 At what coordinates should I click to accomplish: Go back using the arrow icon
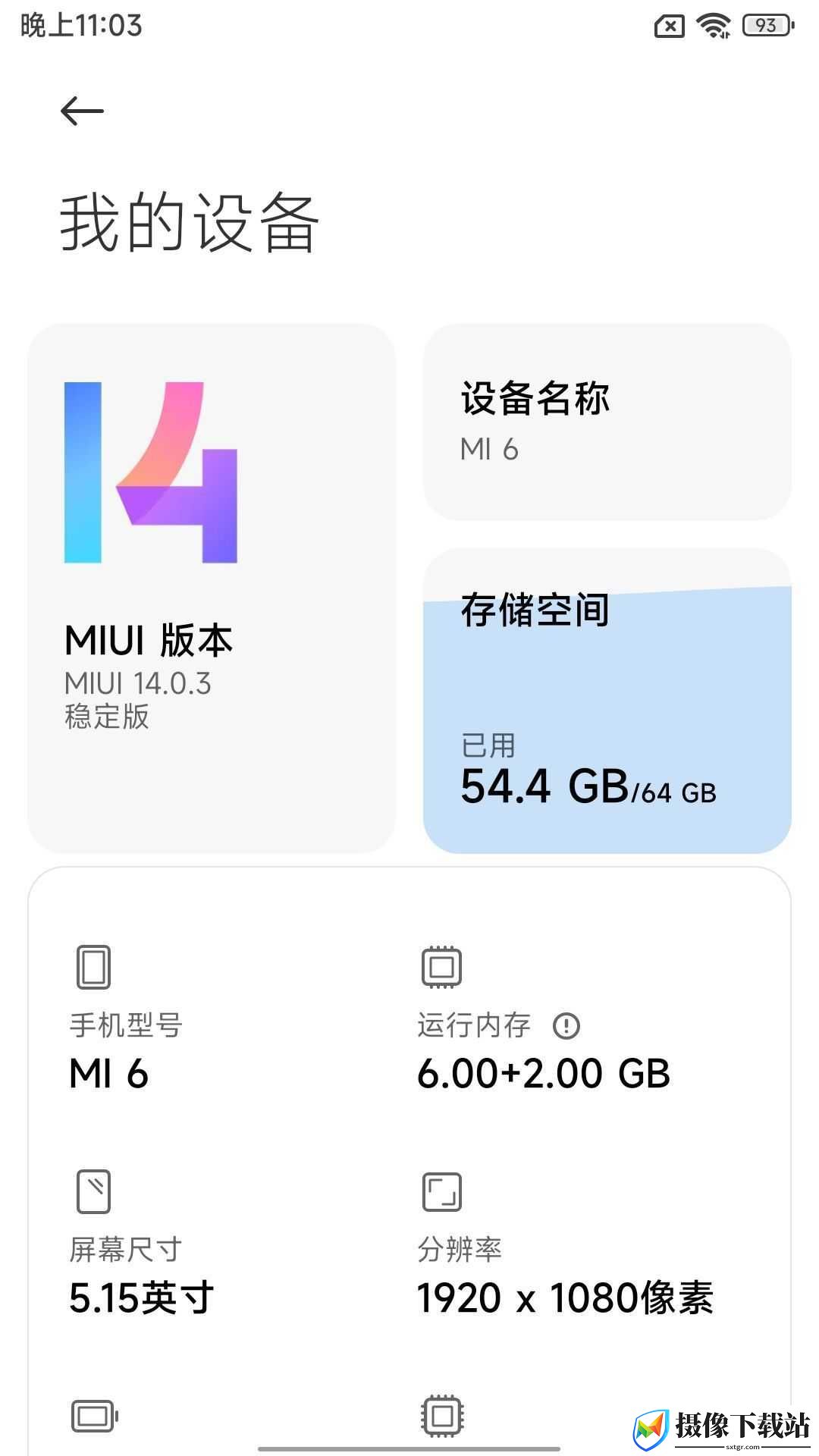pyautogui.click(x=82, y=111)
